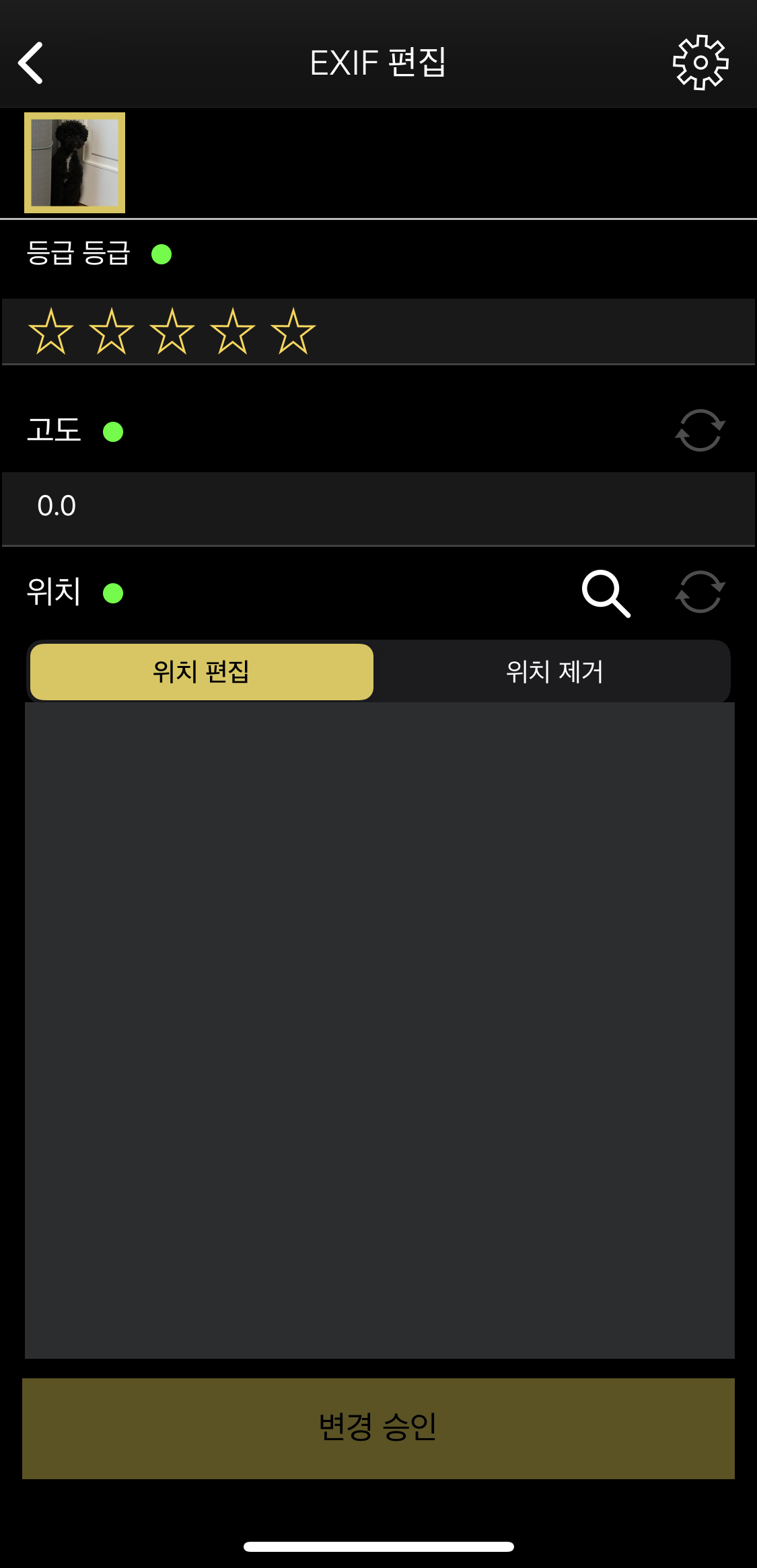This screenshot has height=1568, width=757.
Task: Click the refresh icon next to 고도
Action: click(700, 431)
